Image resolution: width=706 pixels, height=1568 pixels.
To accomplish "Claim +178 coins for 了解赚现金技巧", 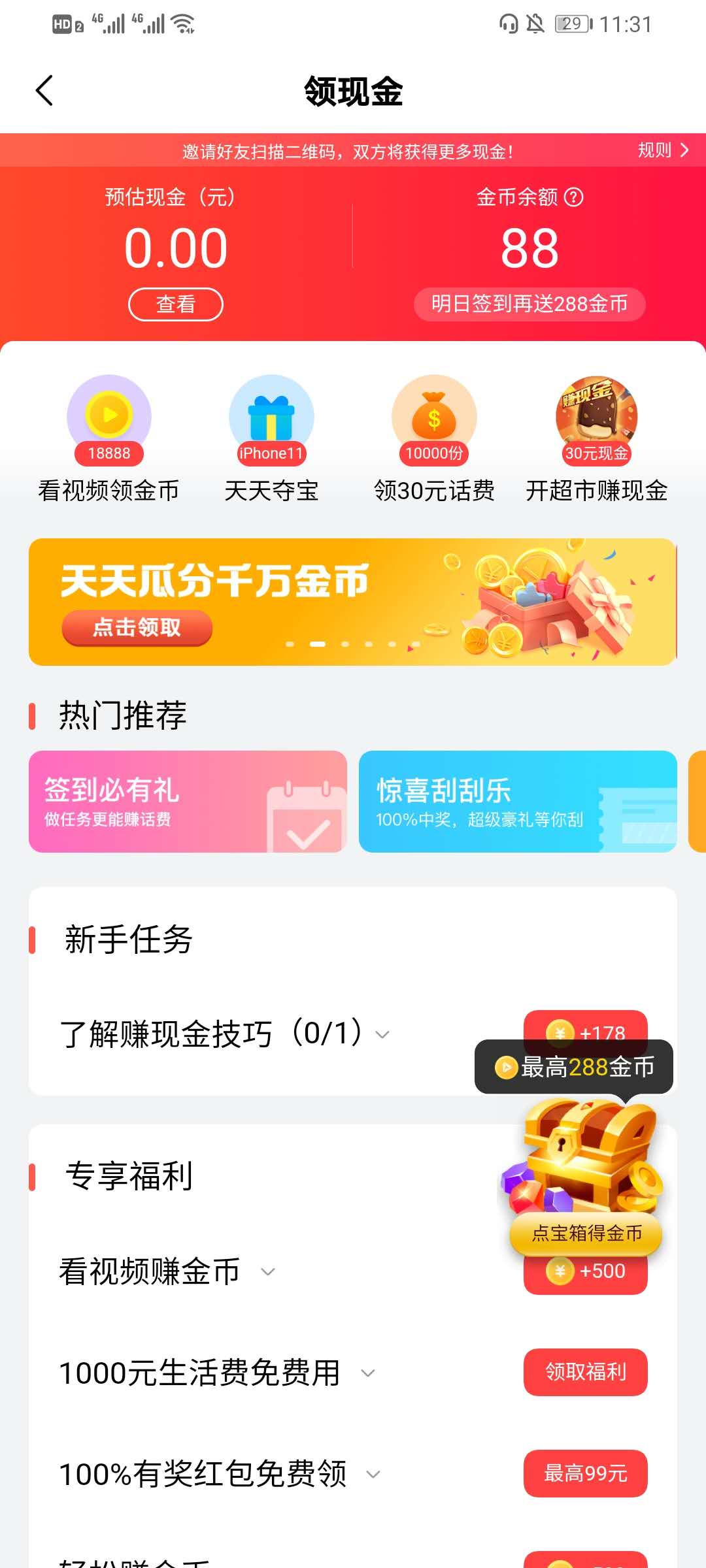I will pos(586,1024).
